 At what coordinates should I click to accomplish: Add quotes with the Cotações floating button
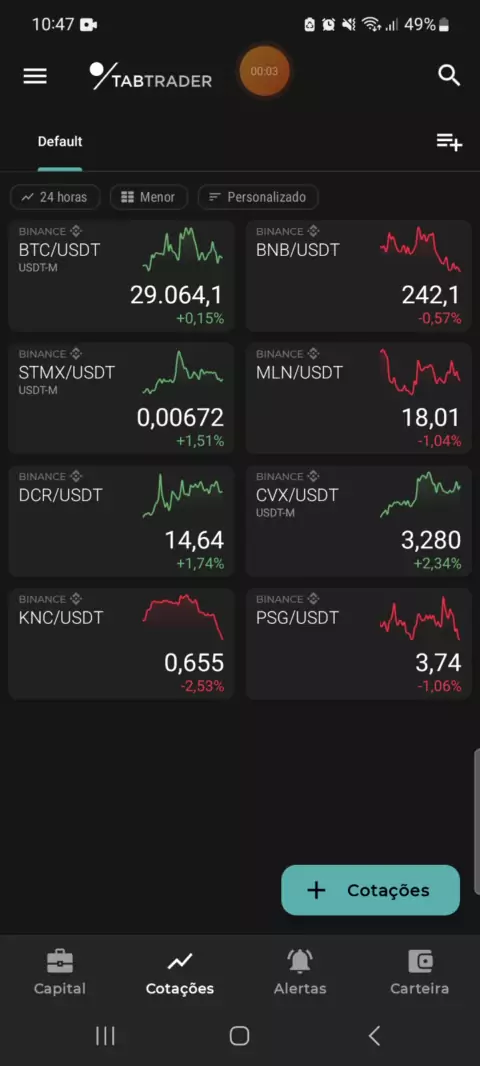tap(371, 890)
